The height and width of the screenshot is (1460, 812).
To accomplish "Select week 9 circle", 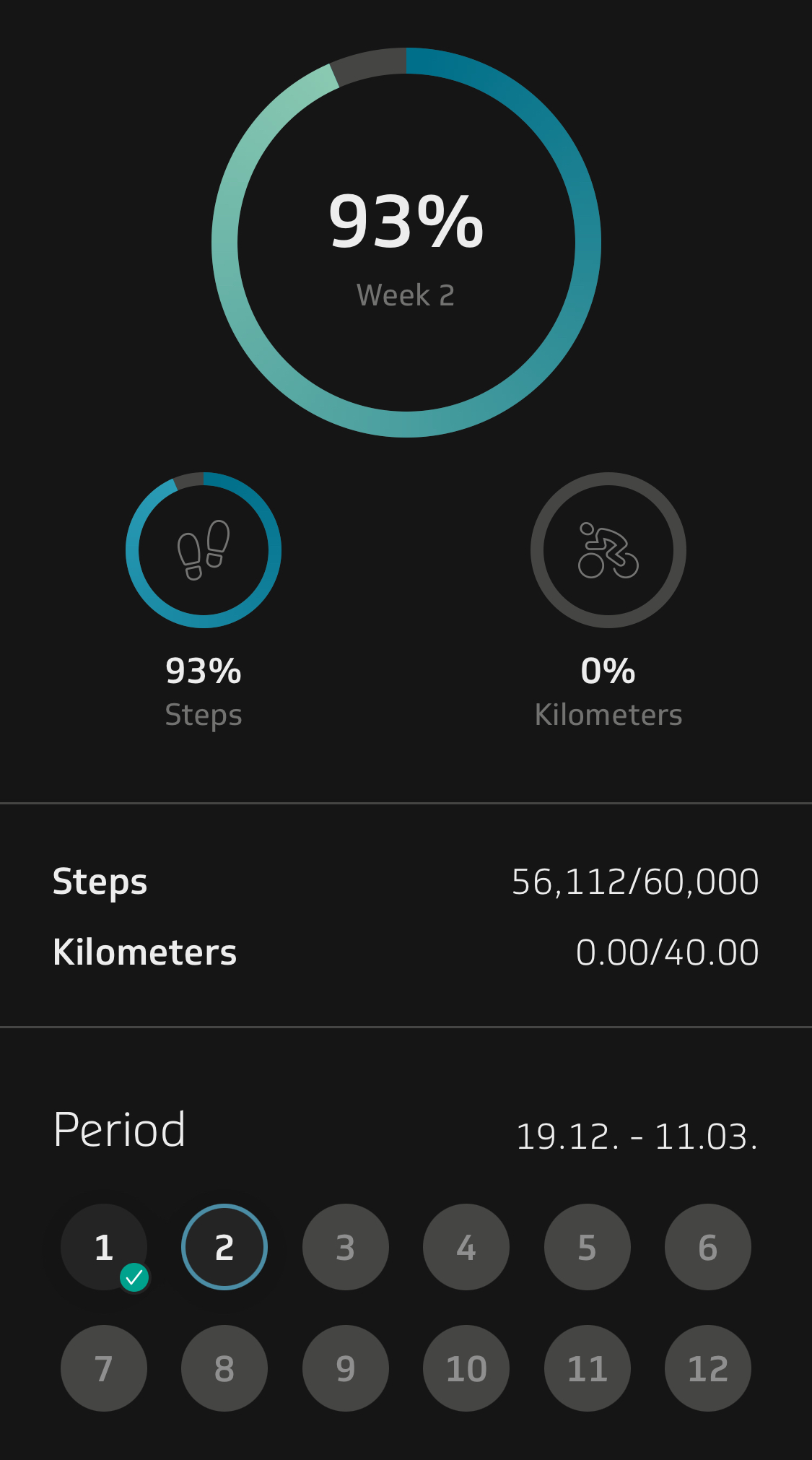I will (346, 1368).
